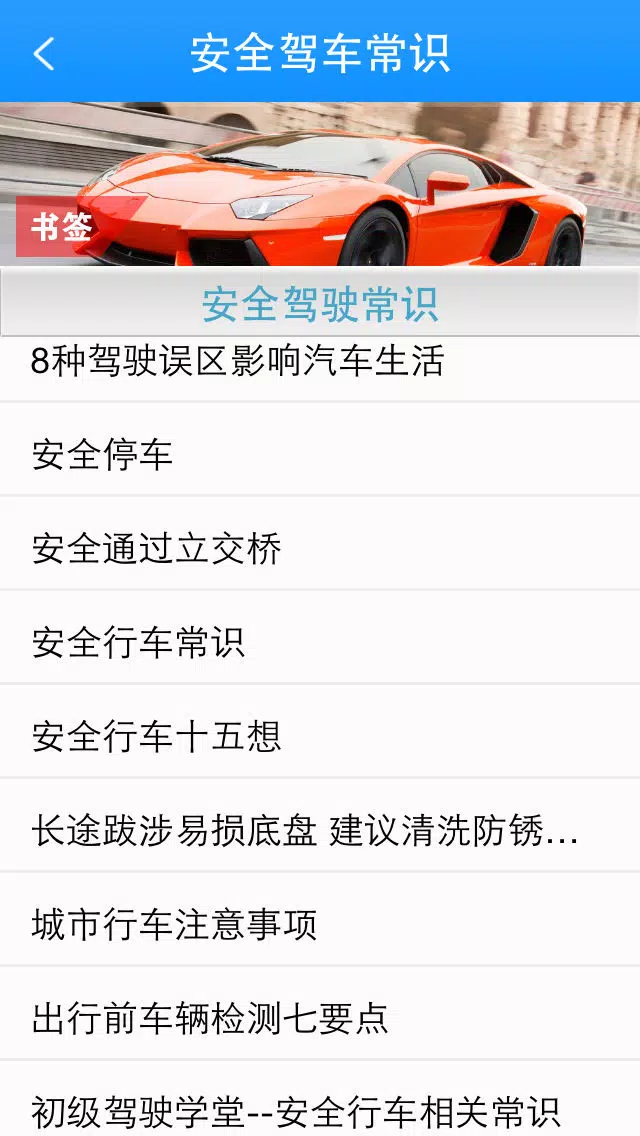This screenshot has height=1136, width=640.
Task: View the 安全行车十五想 article
Action: 157,737
